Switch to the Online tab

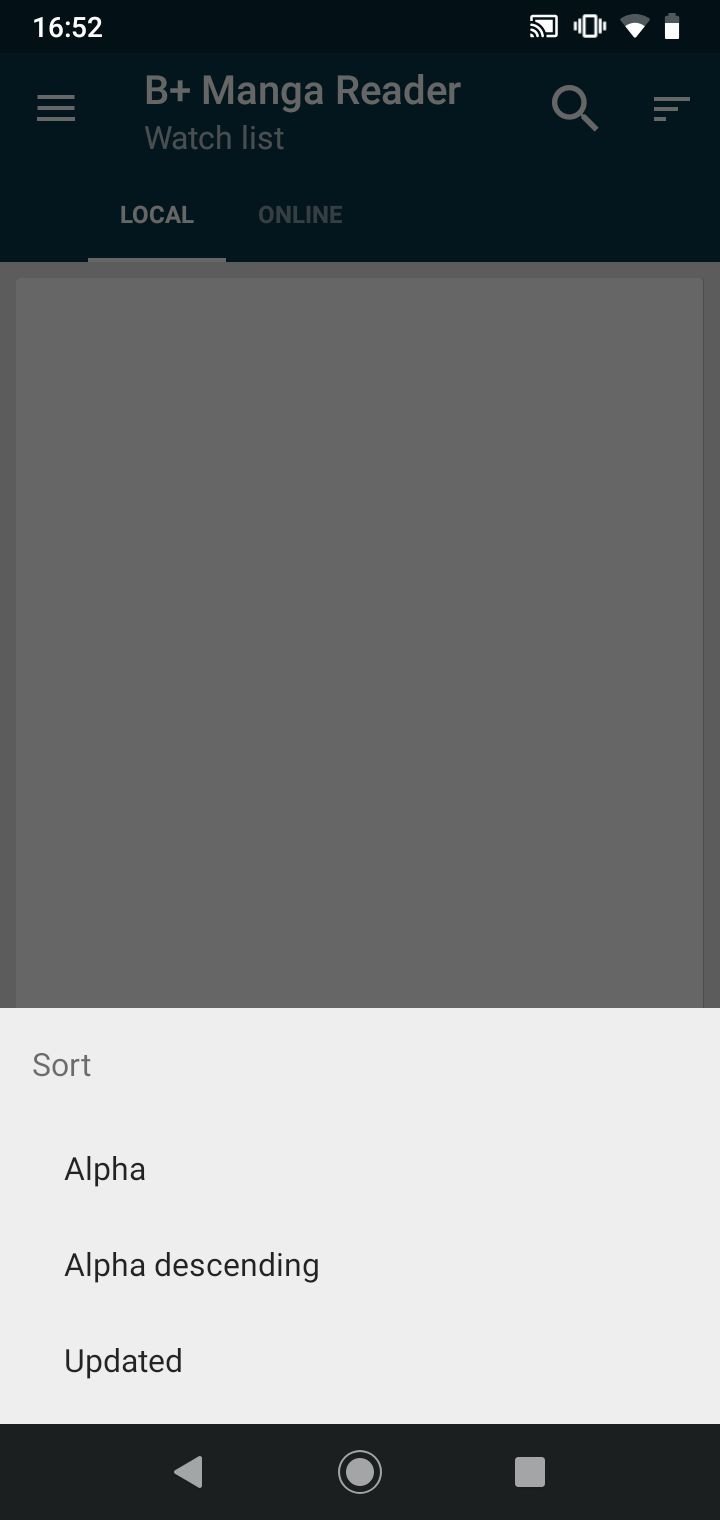click(x=300, y=215)
